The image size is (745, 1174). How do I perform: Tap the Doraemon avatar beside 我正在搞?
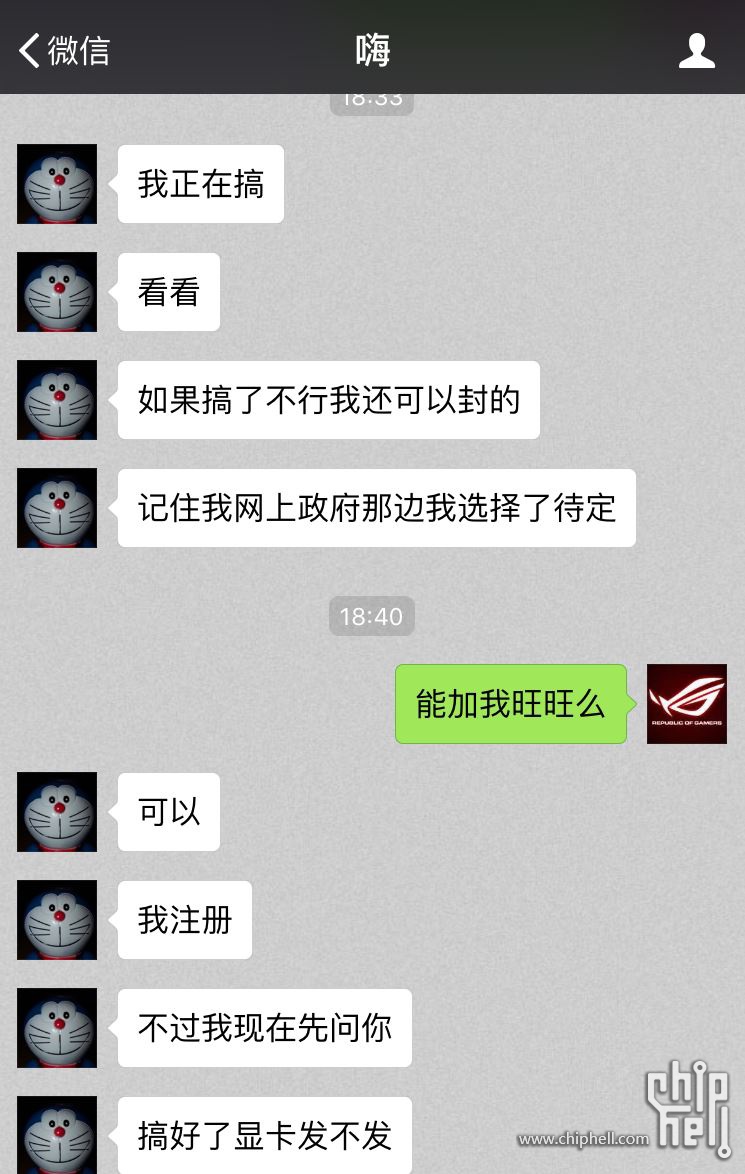(x=57, y=184)
